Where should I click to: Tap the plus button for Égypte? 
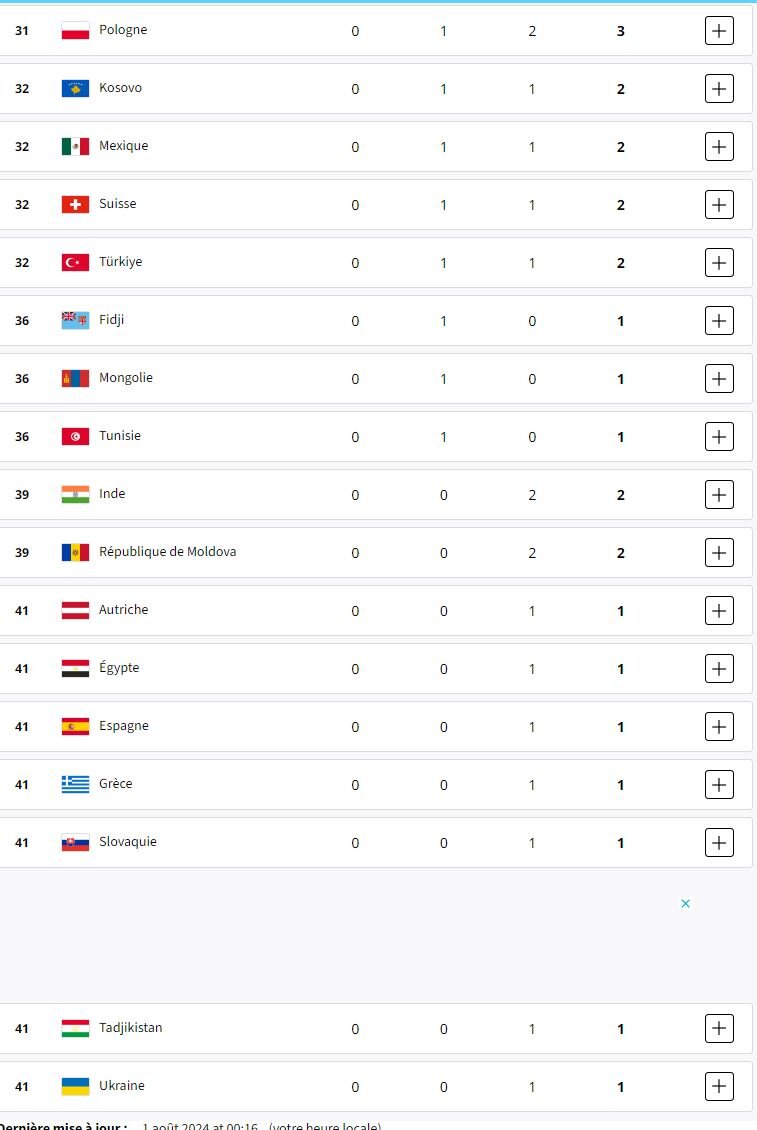point(719,669)
